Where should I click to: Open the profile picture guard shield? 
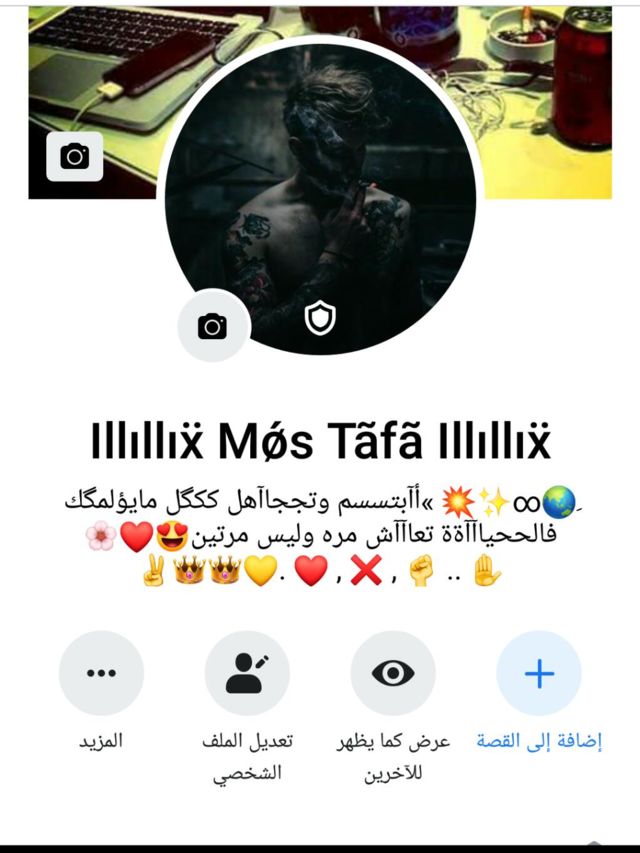coord(320,319)
